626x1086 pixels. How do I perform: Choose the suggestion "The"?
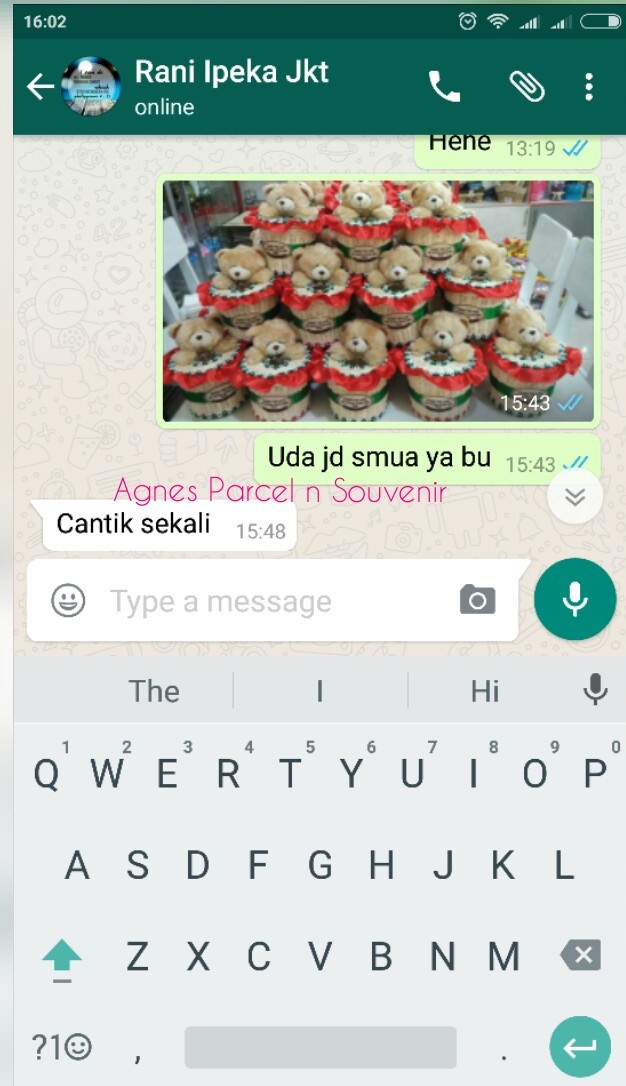(x=154, y=691)
